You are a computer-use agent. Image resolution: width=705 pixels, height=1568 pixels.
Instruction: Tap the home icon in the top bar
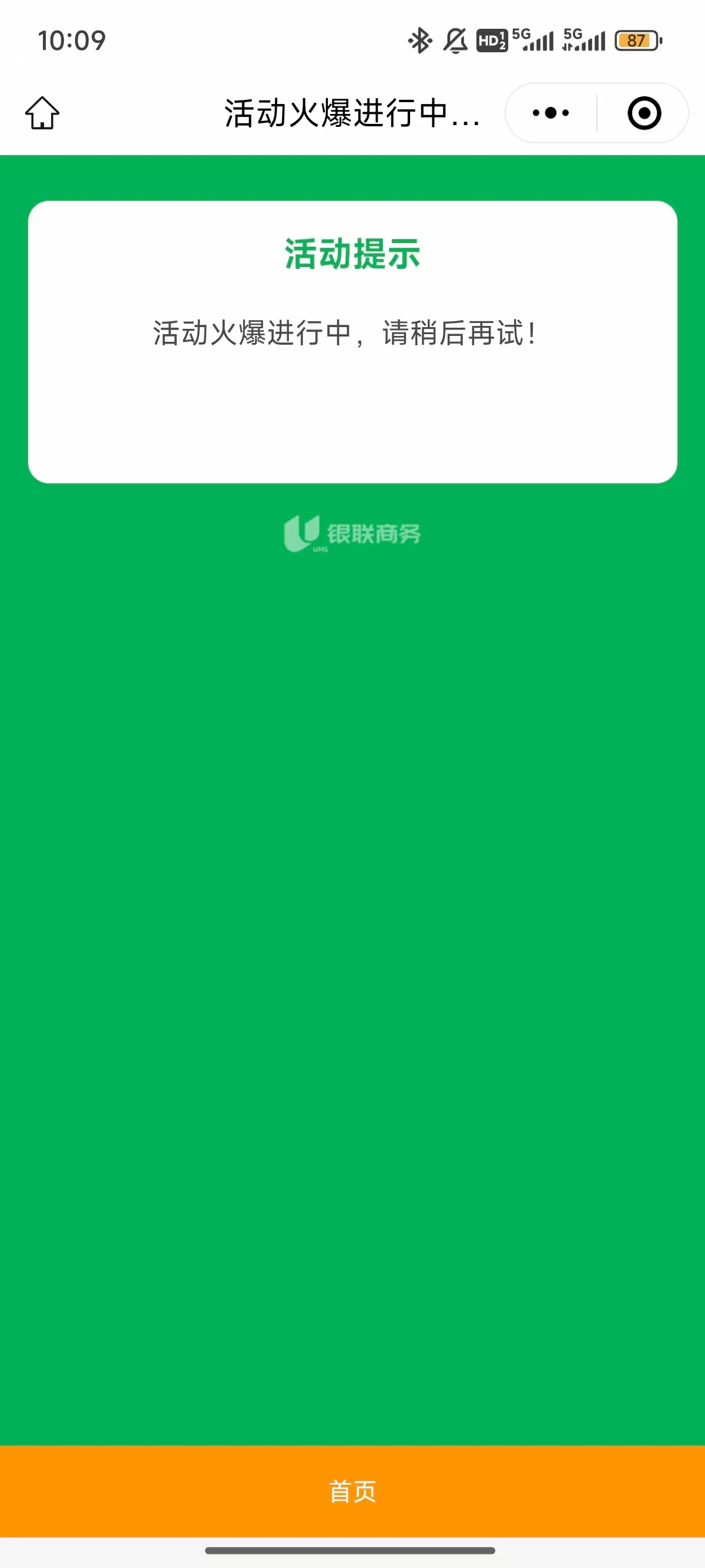click(43, 113)
